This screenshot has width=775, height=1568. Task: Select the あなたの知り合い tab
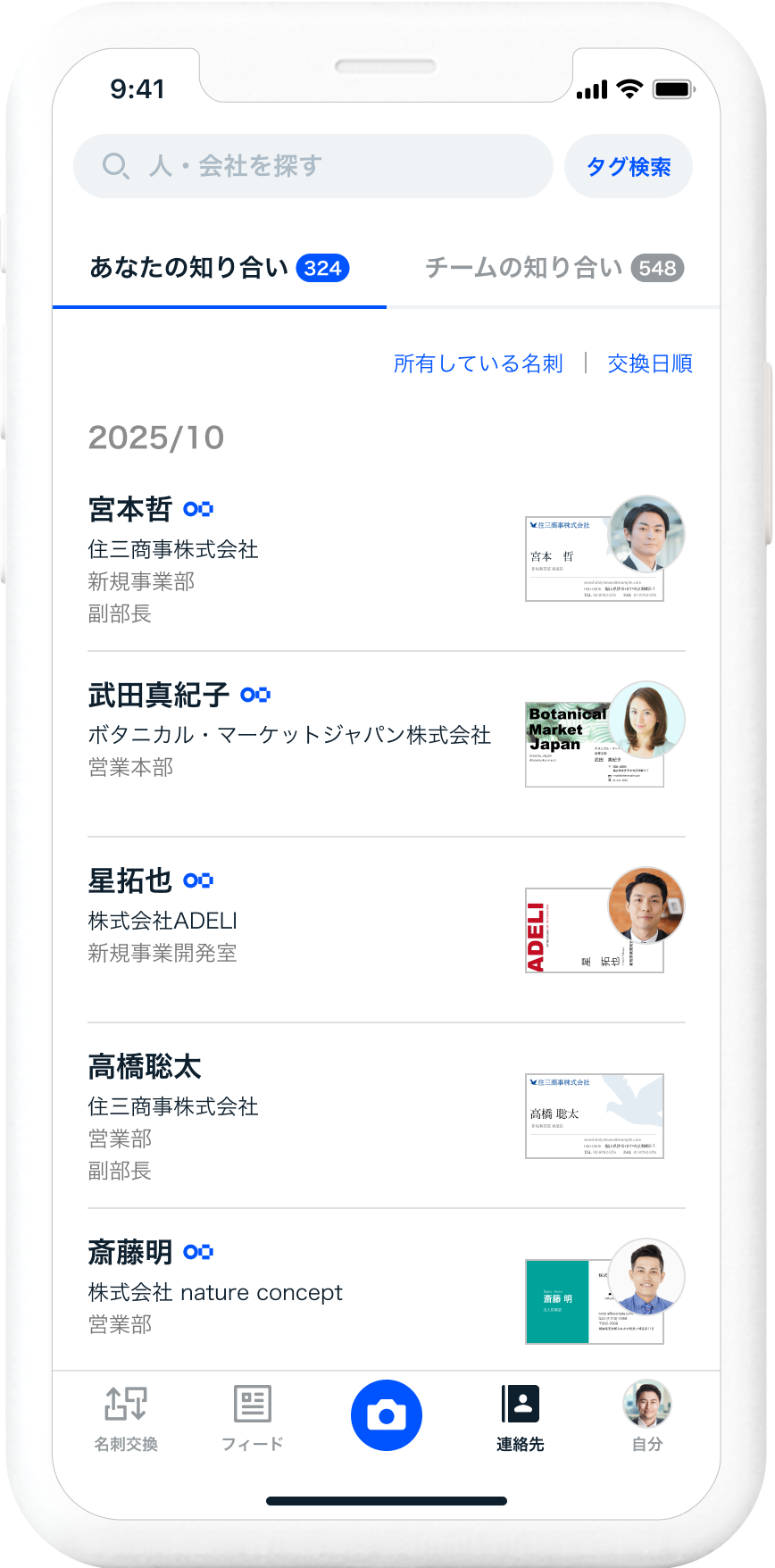tap(219, 268)
